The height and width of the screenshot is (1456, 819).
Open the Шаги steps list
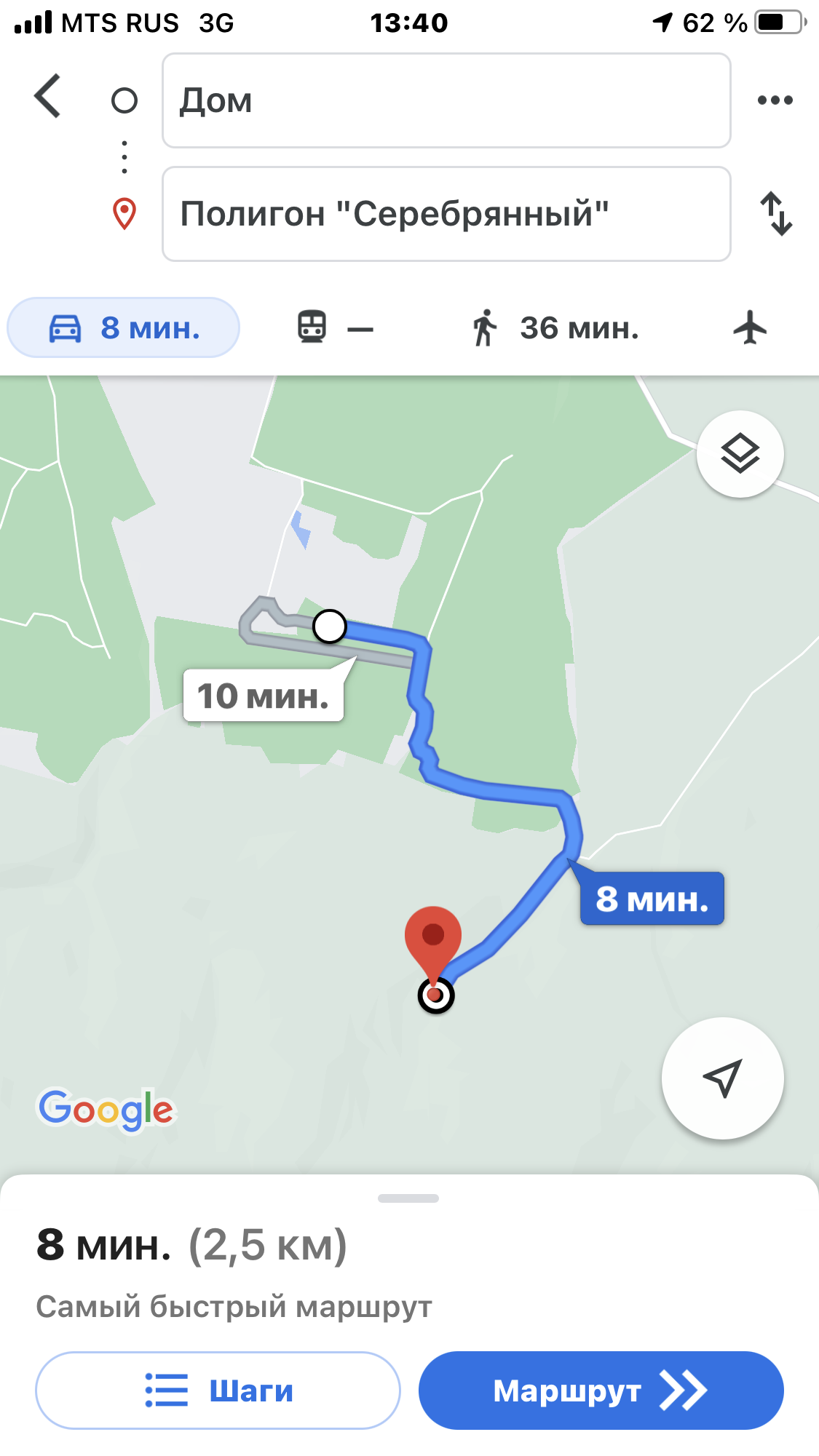218,1391
